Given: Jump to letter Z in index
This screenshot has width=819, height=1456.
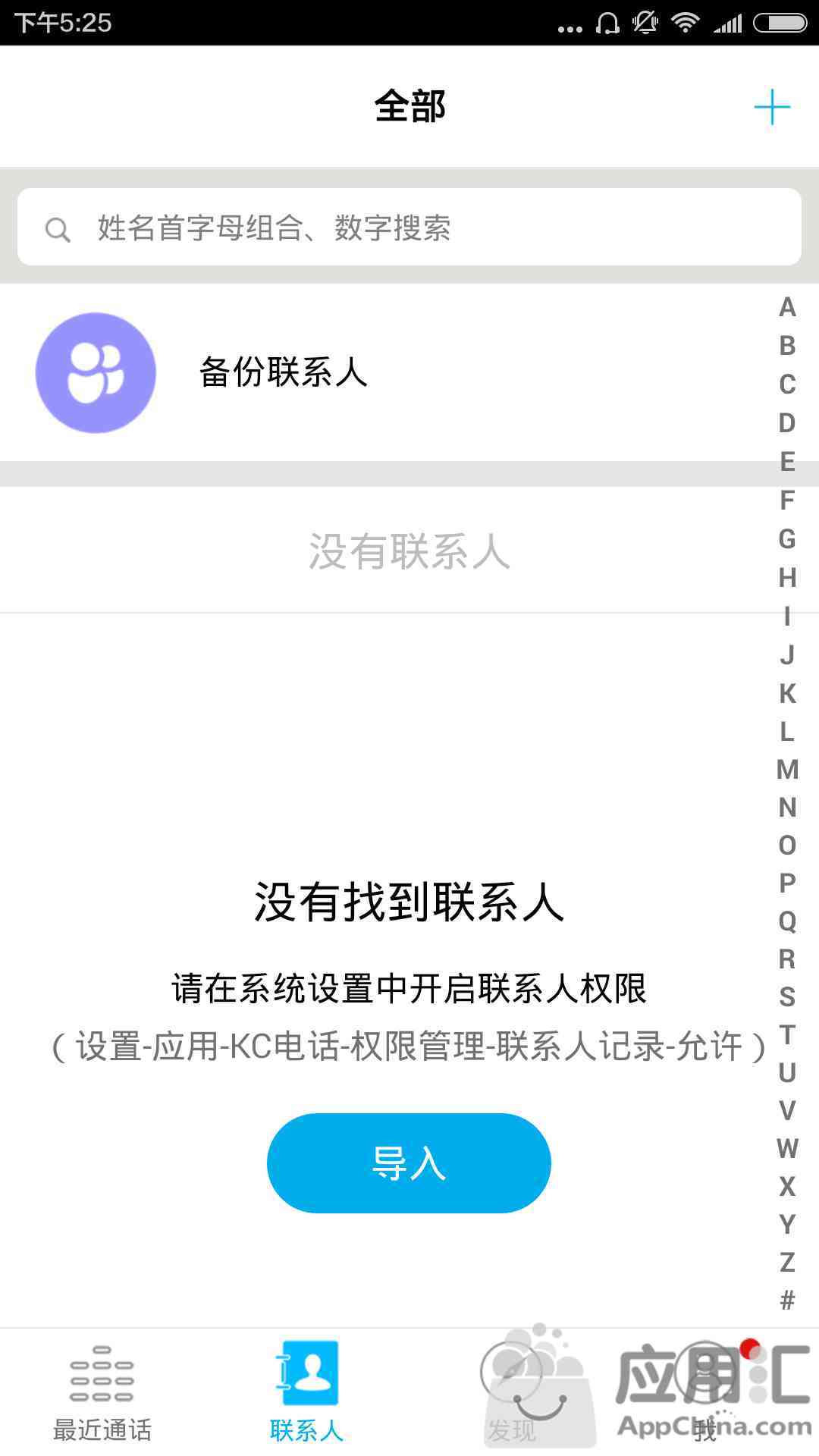Looking at the screenshot, I should coord(787,1262).
